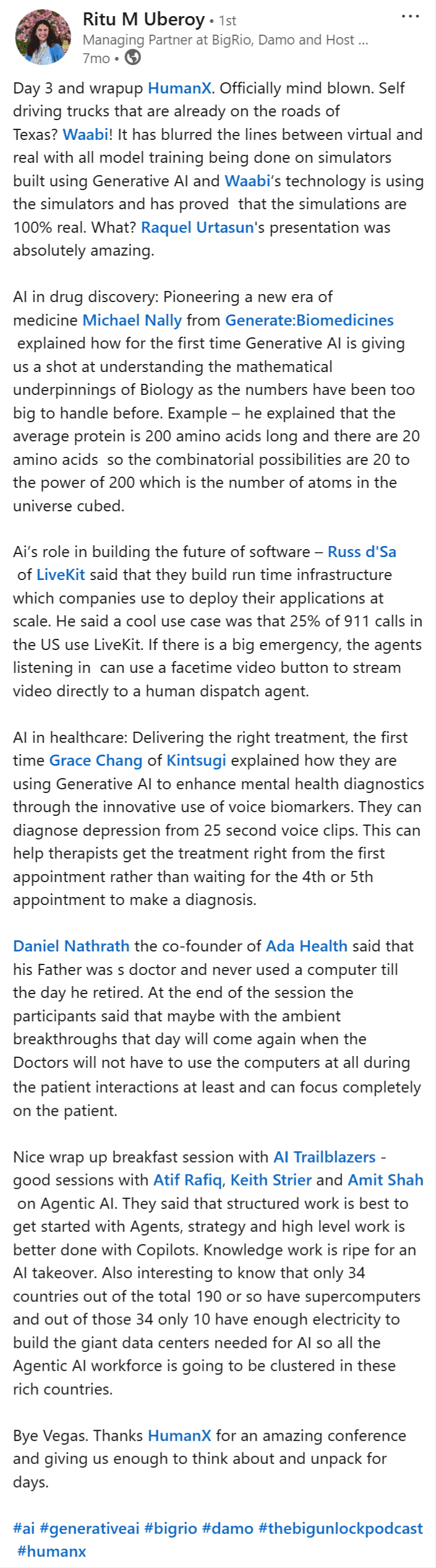Image resolution: width=436 pixels, height=1568 pixels.
Task: View the Ada Health page
Action: click(306, 946)
